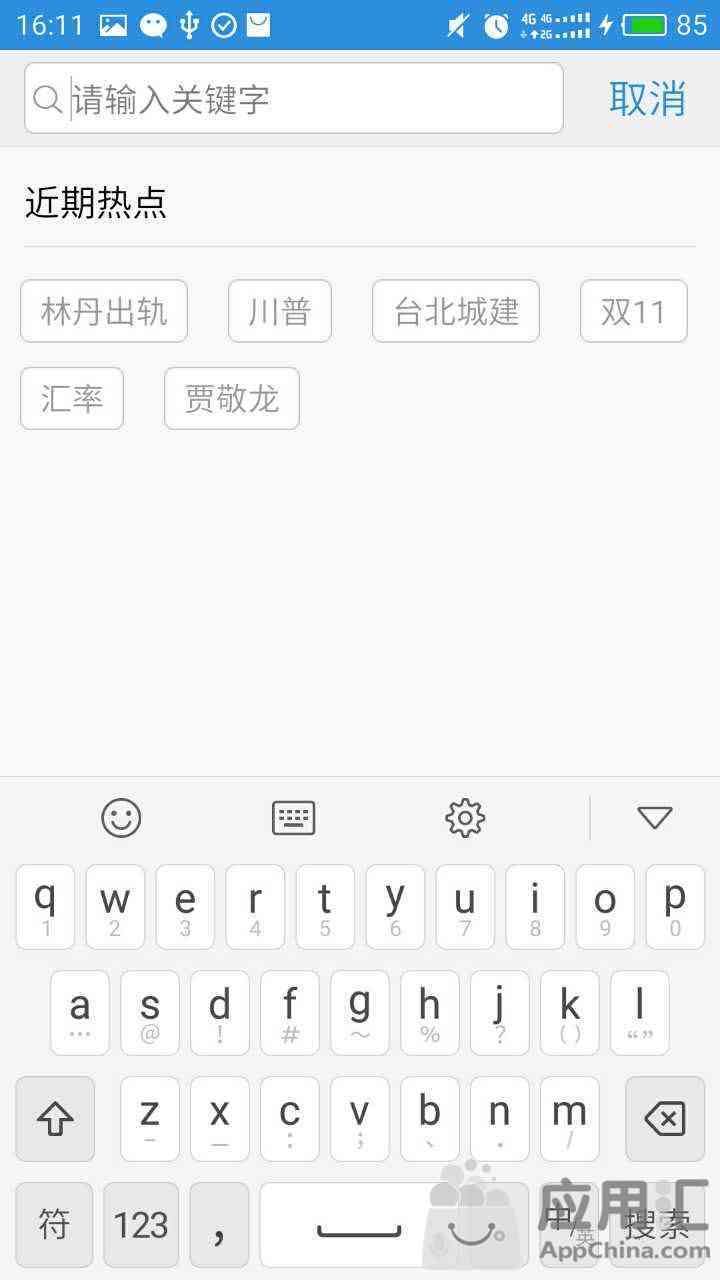The image size is (720, 1280).
Task: Open the 台北城建 hot topic
Action: (x=456, y=311)
